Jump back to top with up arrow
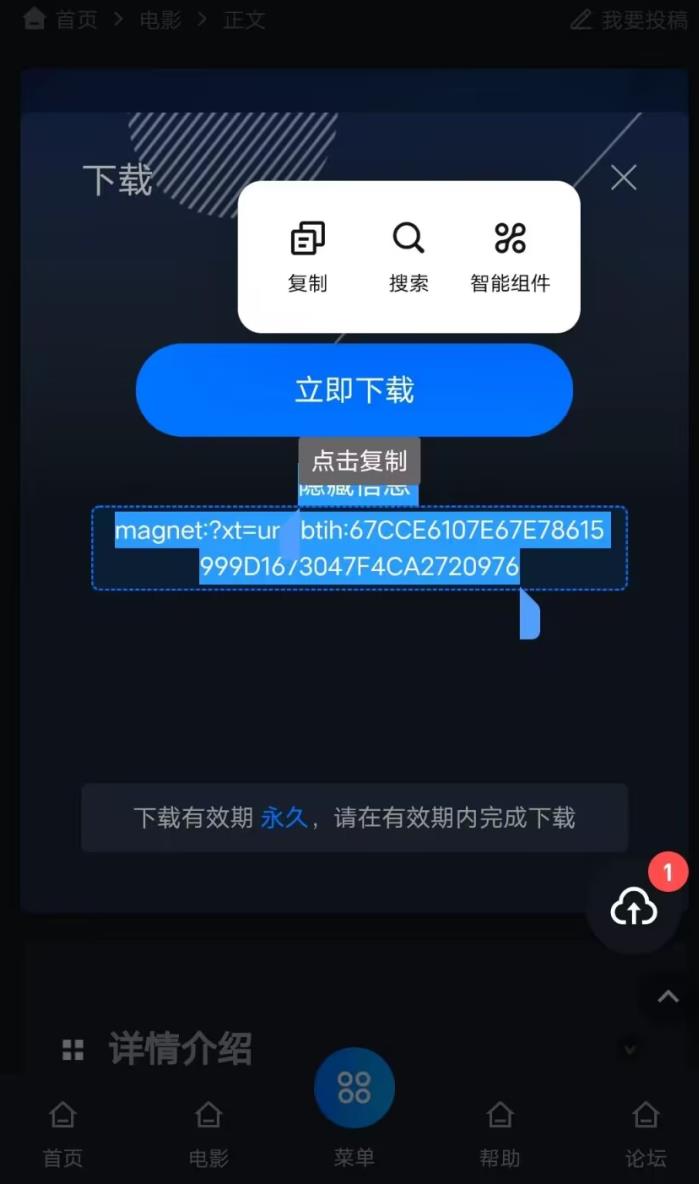 (667, 997)
